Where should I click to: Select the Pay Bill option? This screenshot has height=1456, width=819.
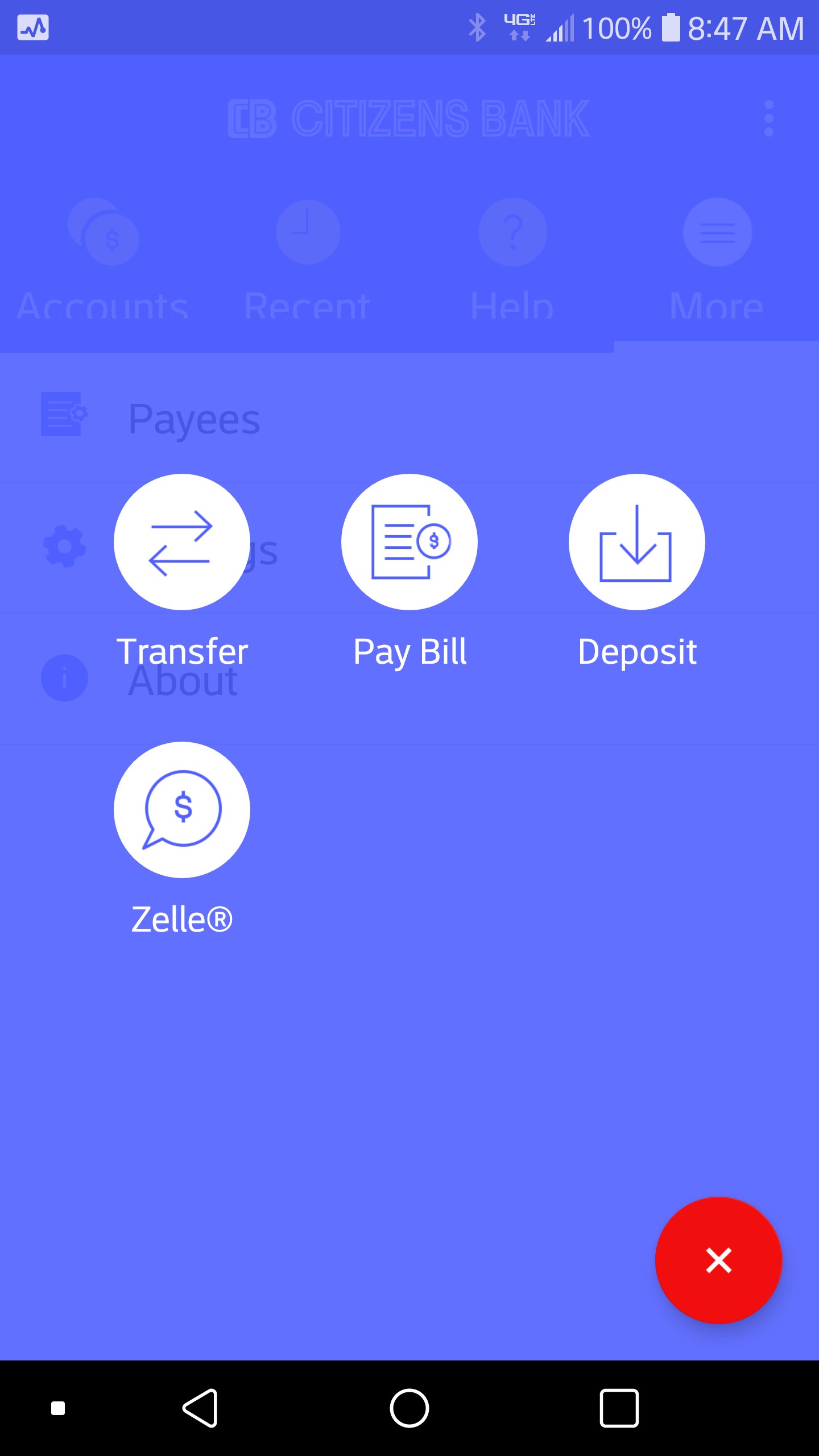point(409,542)
